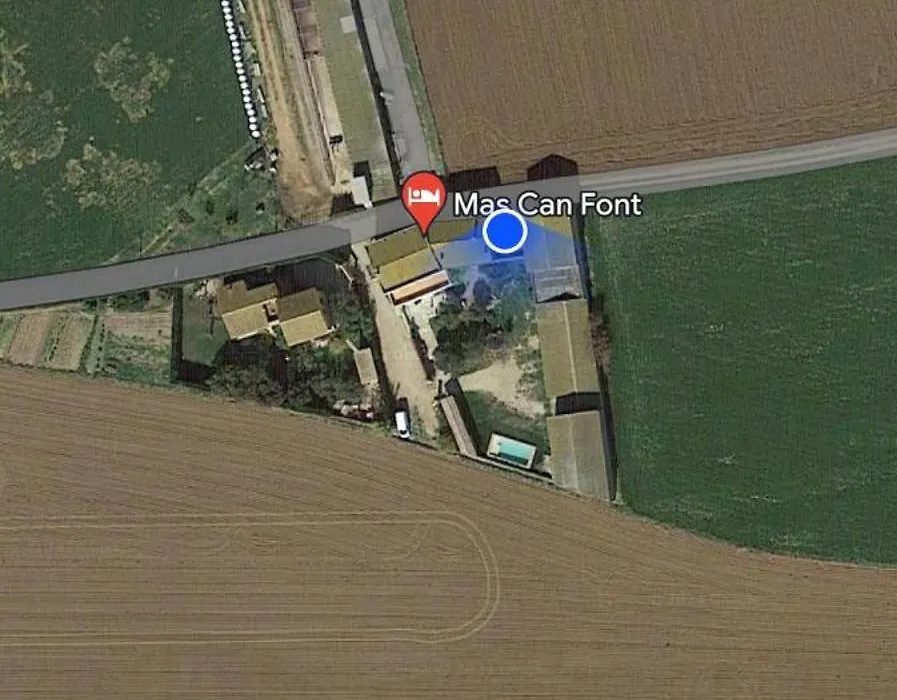The width and height of the screenshot is (897, 700).
Task: Tap the blue current location dot
Action: click(505, 231)
